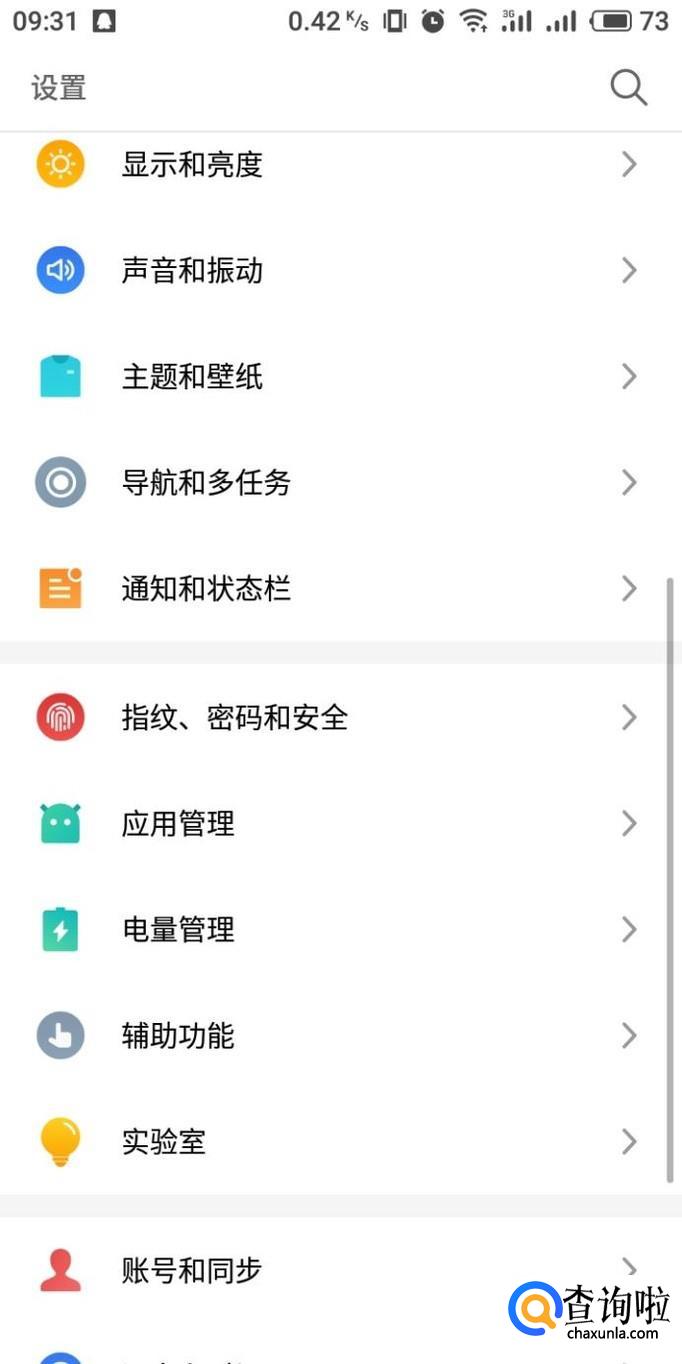Viewport: 682px width, 1364px height.
Task: Select 通知和状态栏 row
Action: pos(206,589)
